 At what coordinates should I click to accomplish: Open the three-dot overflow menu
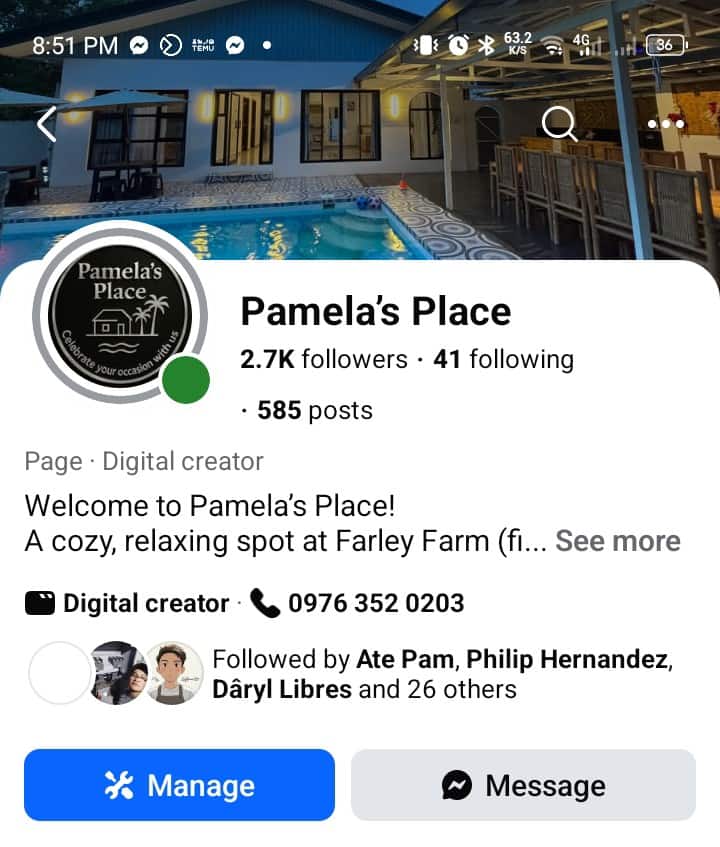coord(666,124)
